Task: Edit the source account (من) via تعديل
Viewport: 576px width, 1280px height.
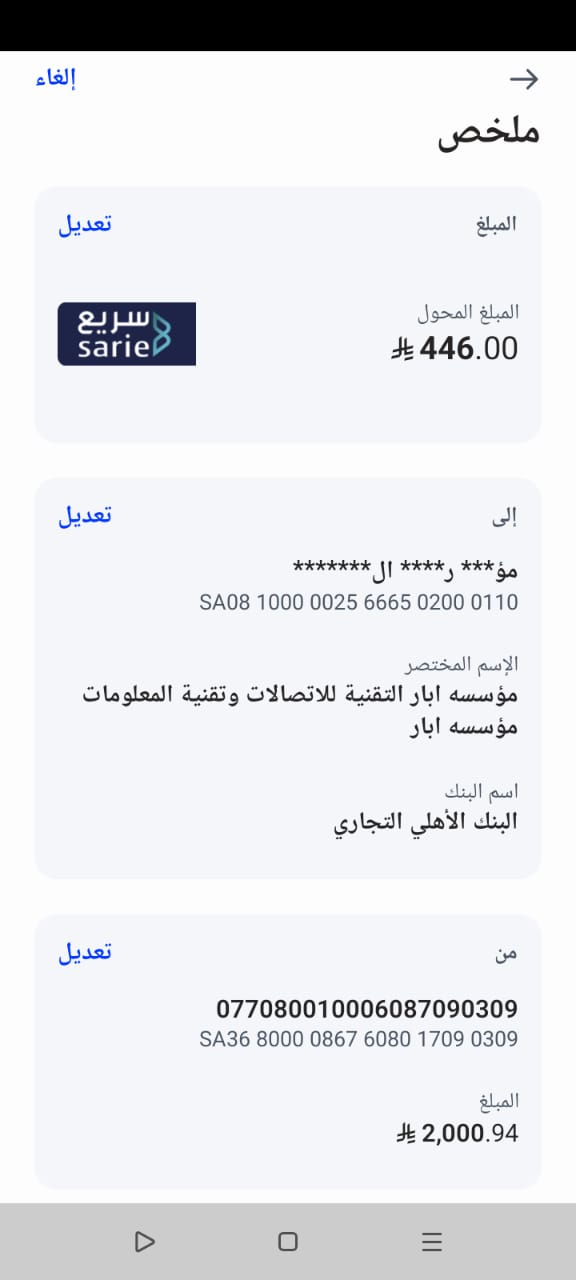Action: click(85, 952)
